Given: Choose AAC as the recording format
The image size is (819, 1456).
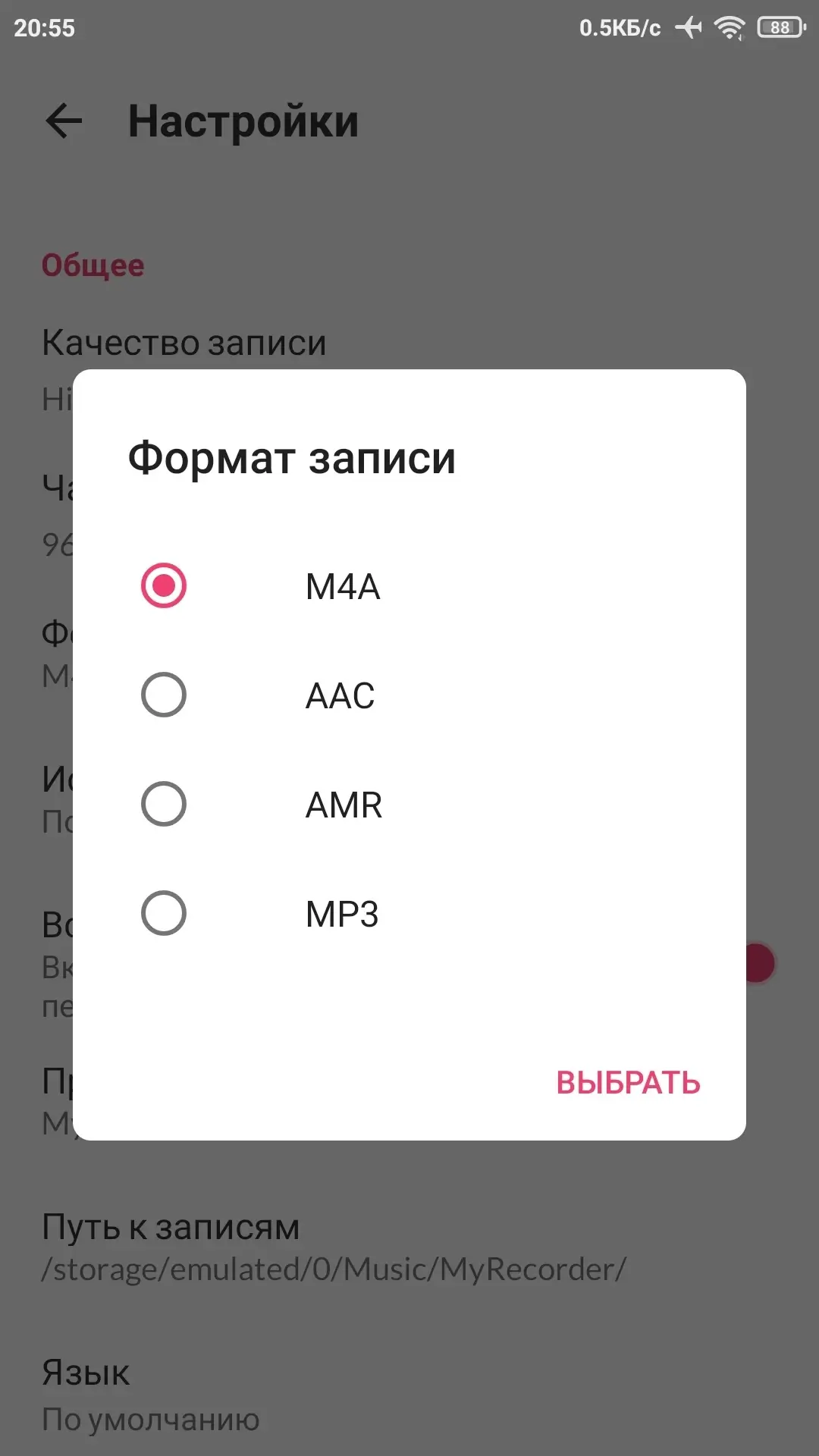Looking at the screenshot, I should point(409,695).
